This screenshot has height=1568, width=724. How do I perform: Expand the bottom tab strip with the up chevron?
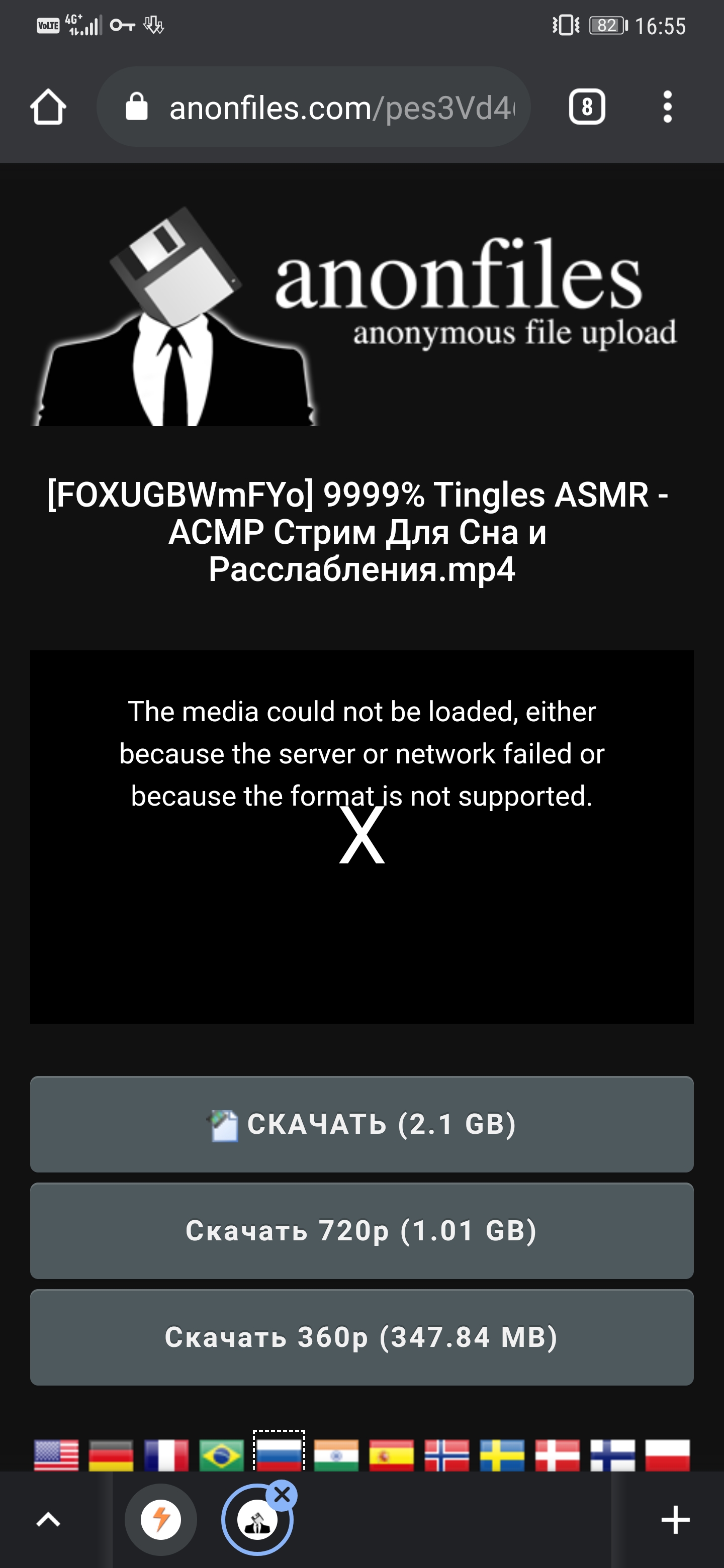(x=48, y=1520)
